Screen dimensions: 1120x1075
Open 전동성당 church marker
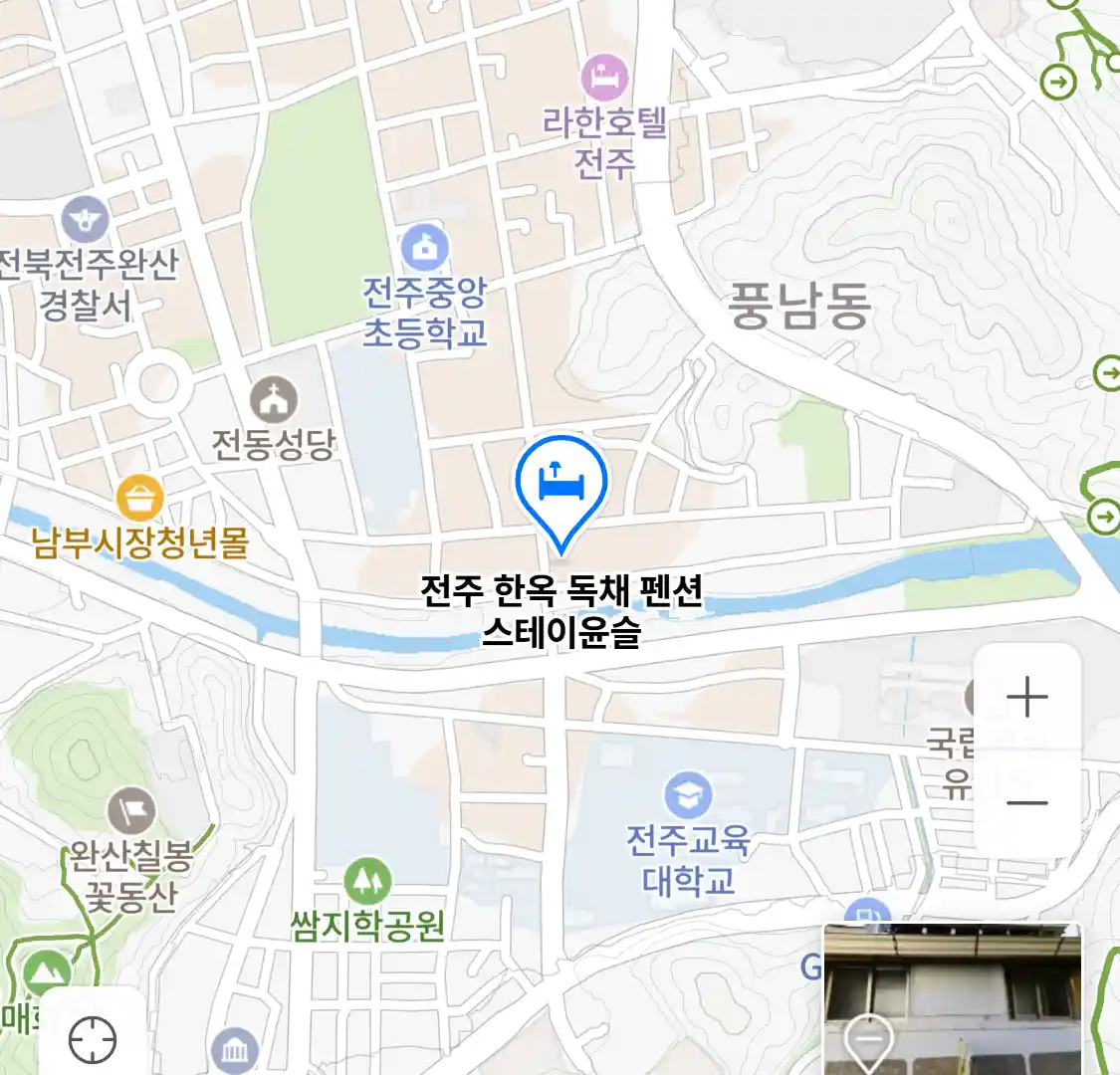273,400
